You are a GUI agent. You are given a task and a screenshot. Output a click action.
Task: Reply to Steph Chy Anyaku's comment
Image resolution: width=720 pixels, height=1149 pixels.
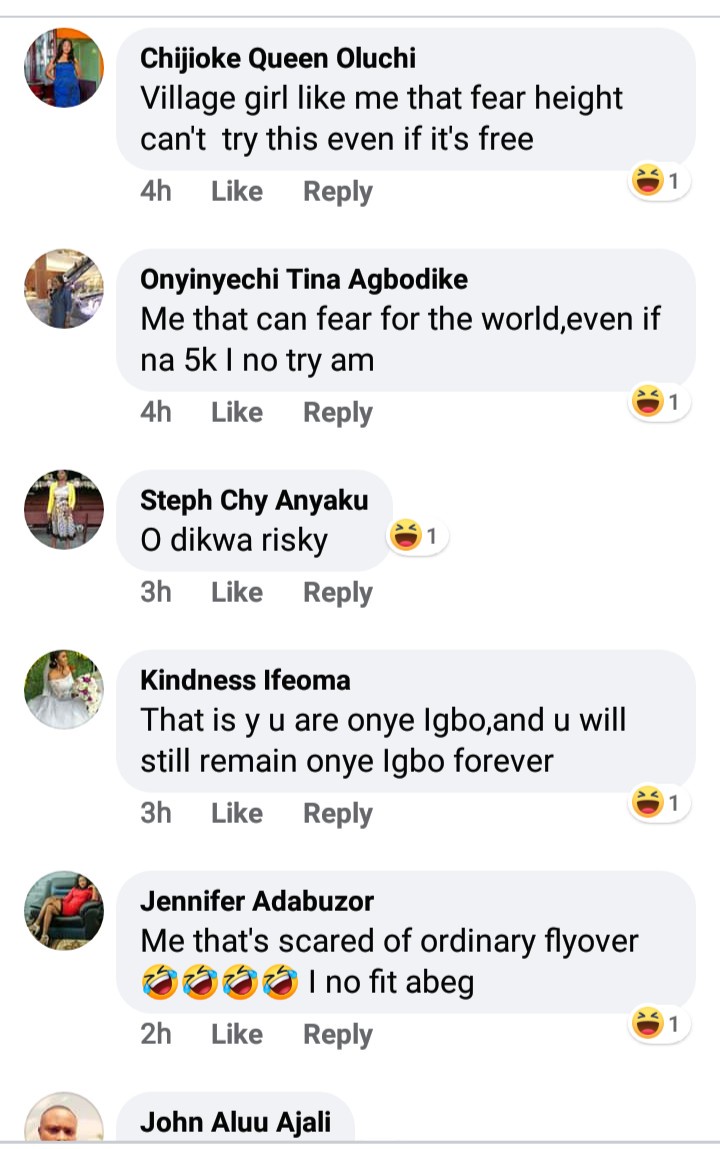(337, 592)
